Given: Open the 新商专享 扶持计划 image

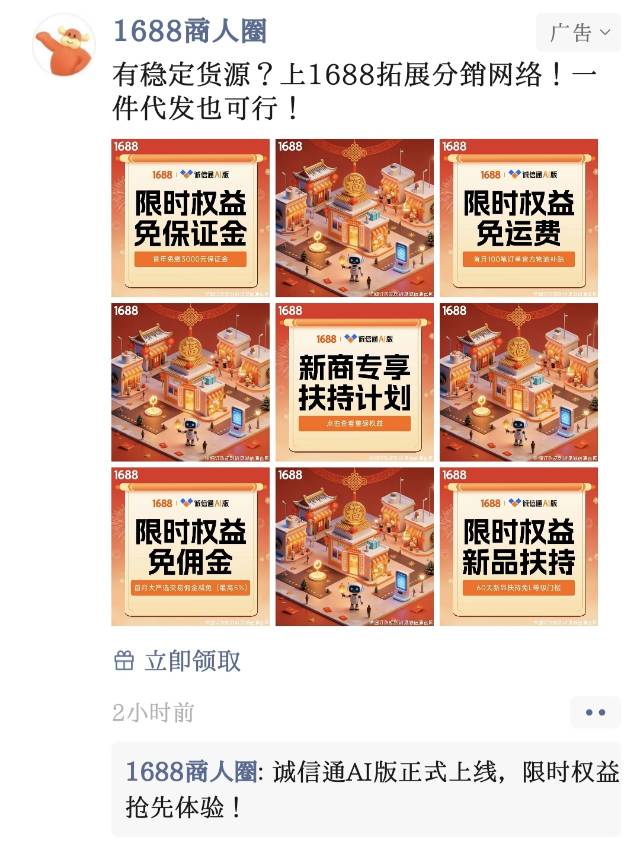Looking at the screenshot, I should 355,382.
